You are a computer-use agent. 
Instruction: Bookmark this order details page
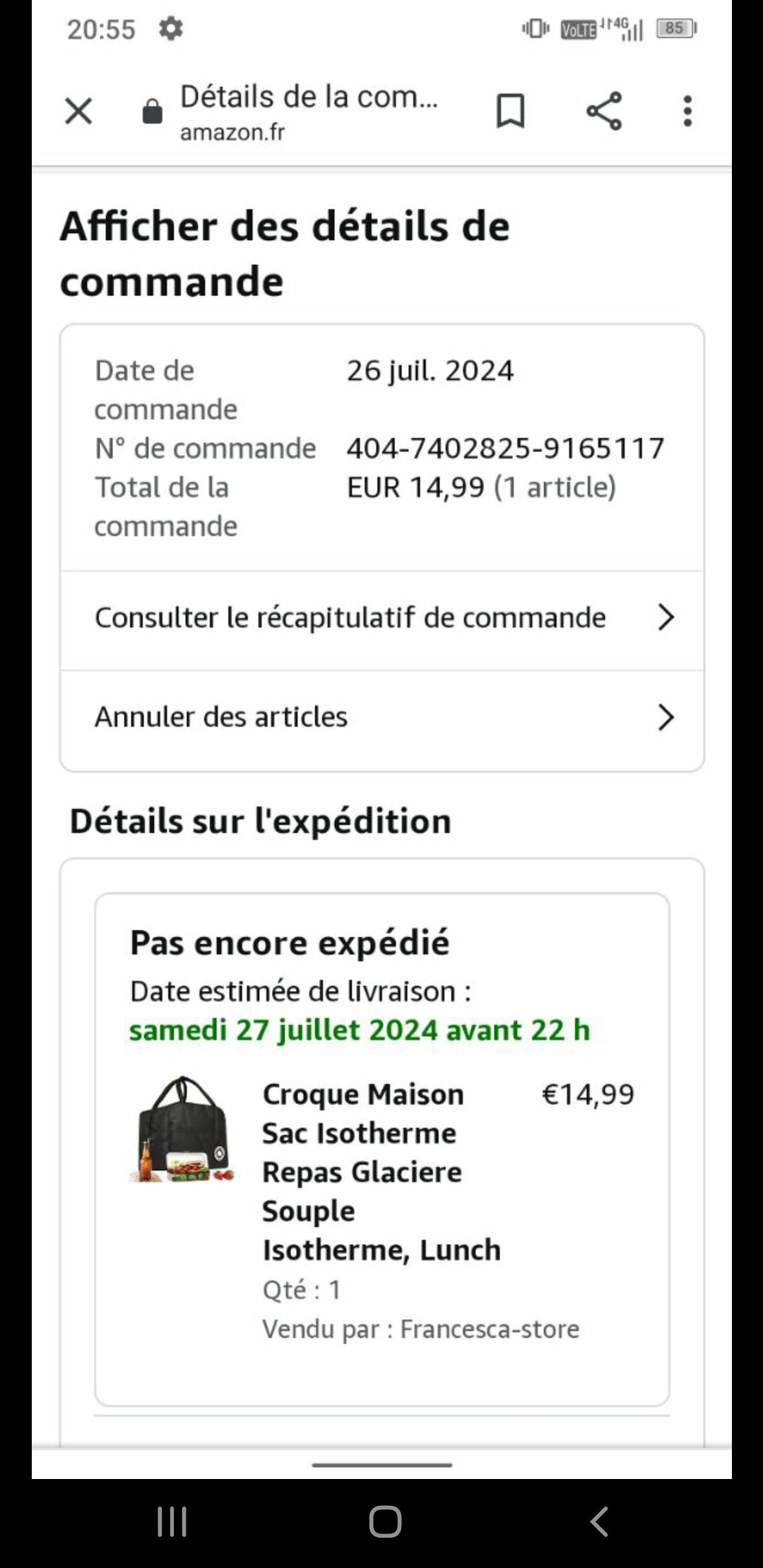click(510, 112)
